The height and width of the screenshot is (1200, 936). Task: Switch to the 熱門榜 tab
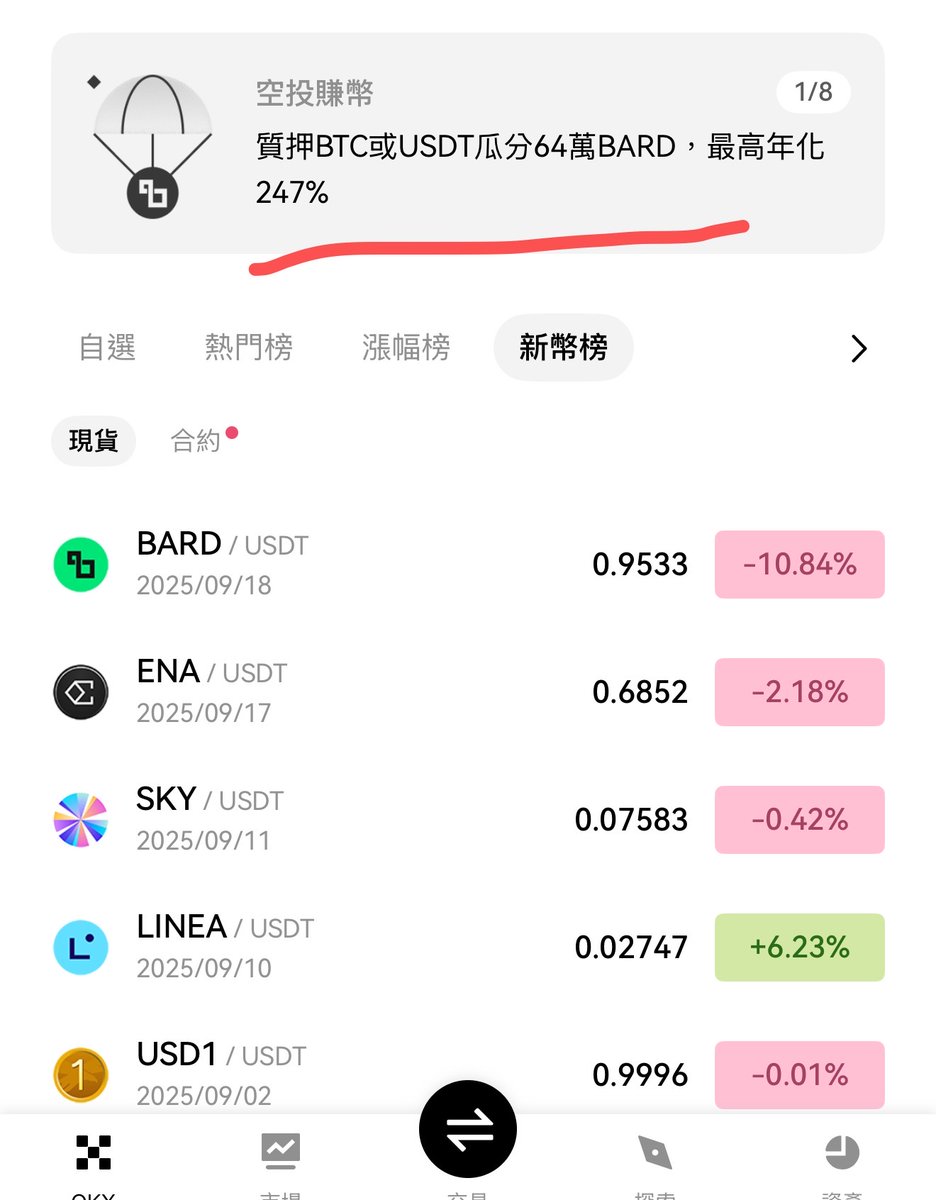(x=248, y=348)
